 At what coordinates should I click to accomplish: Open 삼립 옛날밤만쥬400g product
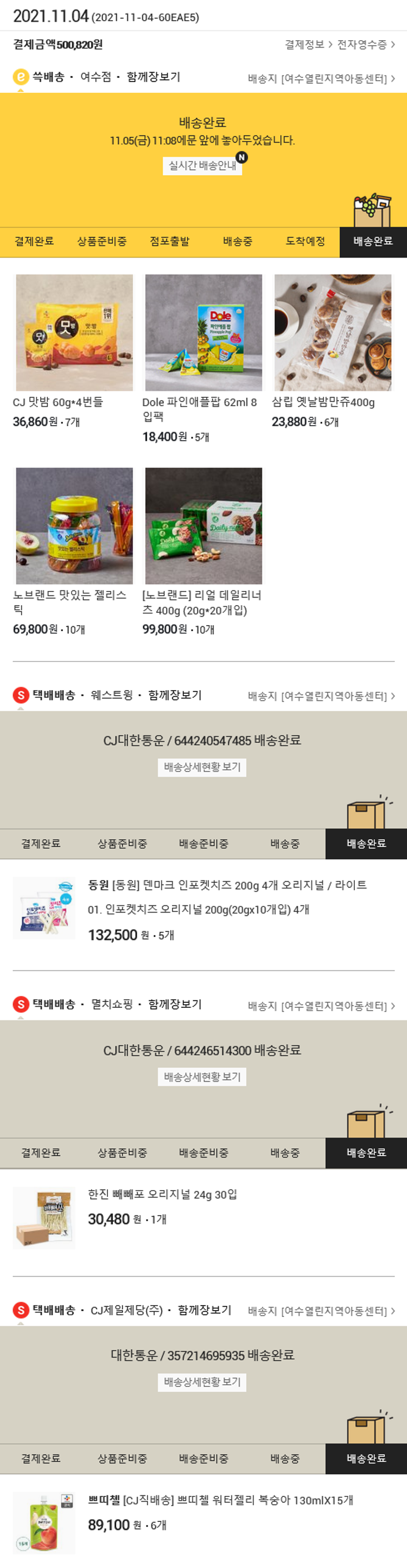pos(332,333)
